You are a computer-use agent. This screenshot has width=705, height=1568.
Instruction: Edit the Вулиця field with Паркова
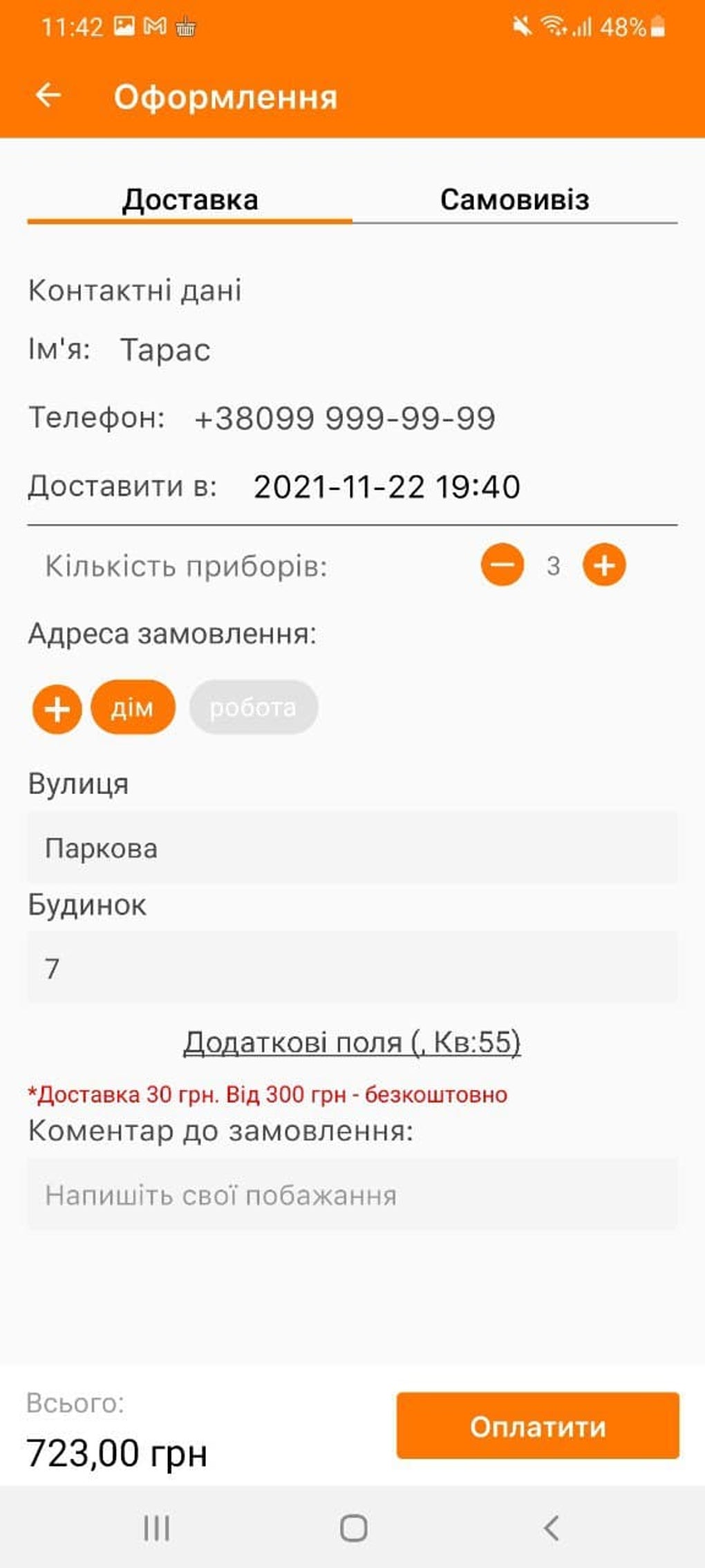tap(352, 849)
